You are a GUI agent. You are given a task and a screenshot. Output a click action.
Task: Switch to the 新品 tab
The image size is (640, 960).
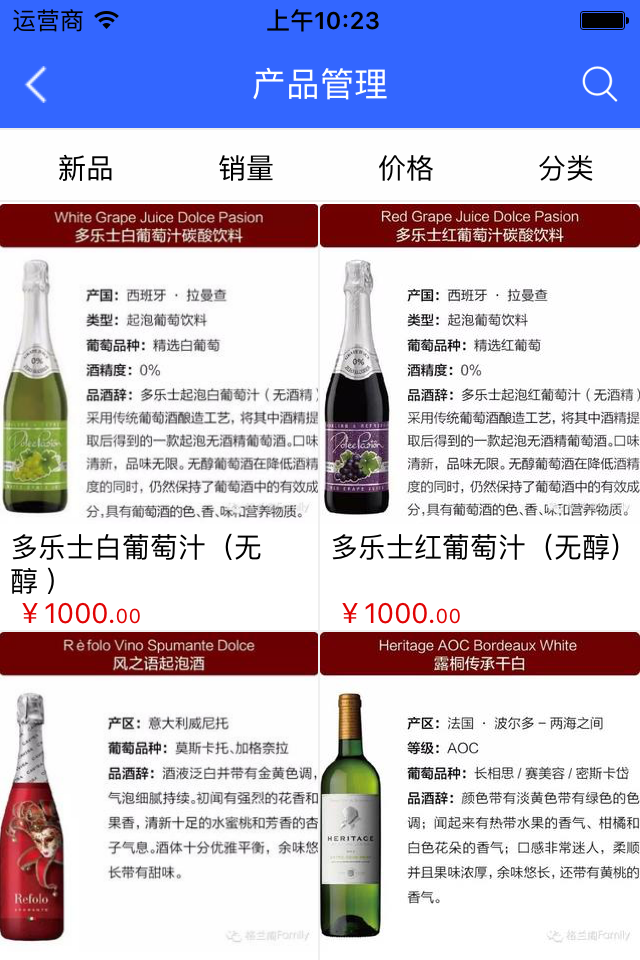pos(86,168)
